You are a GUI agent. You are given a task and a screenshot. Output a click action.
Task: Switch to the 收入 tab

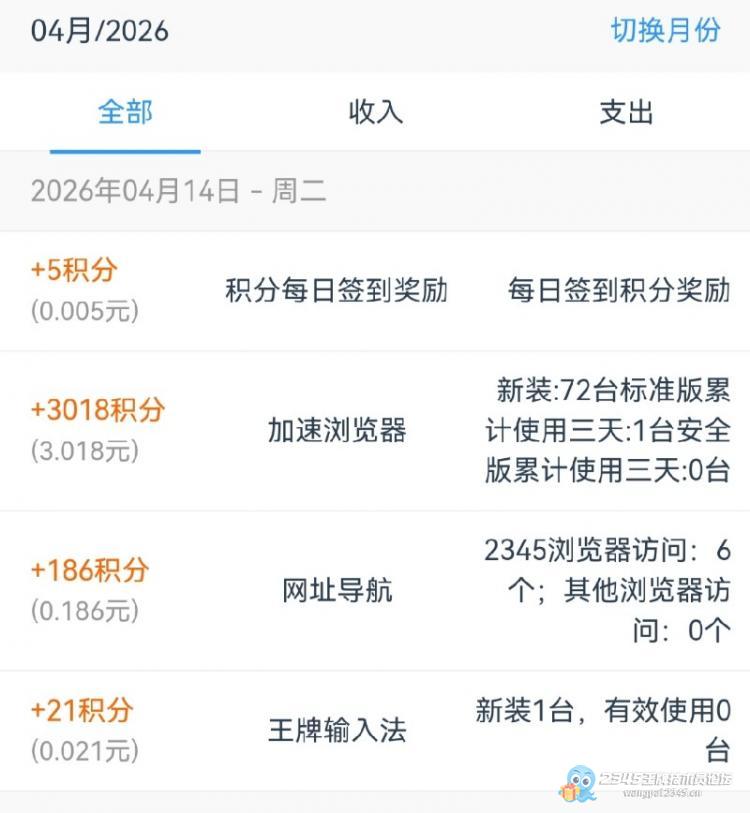pyautogui.click(x=375, y=112)
